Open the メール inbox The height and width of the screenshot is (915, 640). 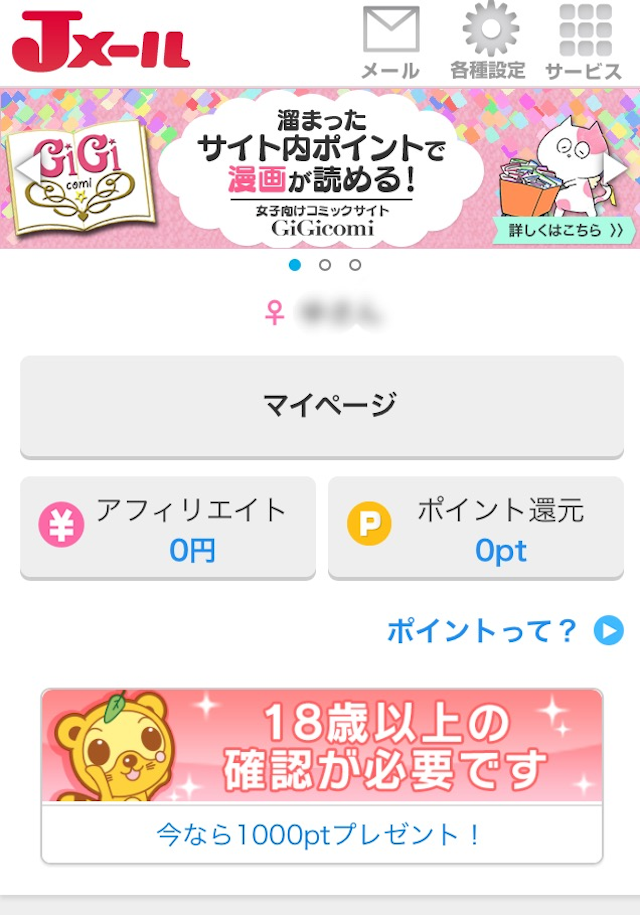390,43
